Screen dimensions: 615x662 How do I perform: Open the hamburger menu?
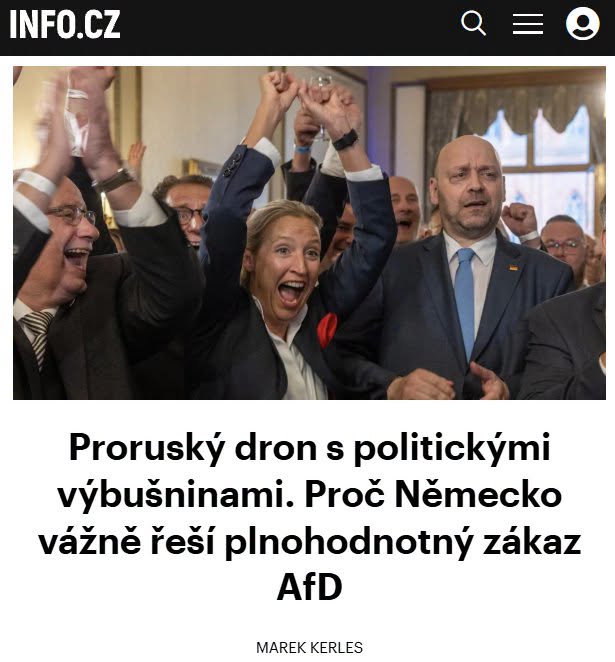(x=528, y=24)
